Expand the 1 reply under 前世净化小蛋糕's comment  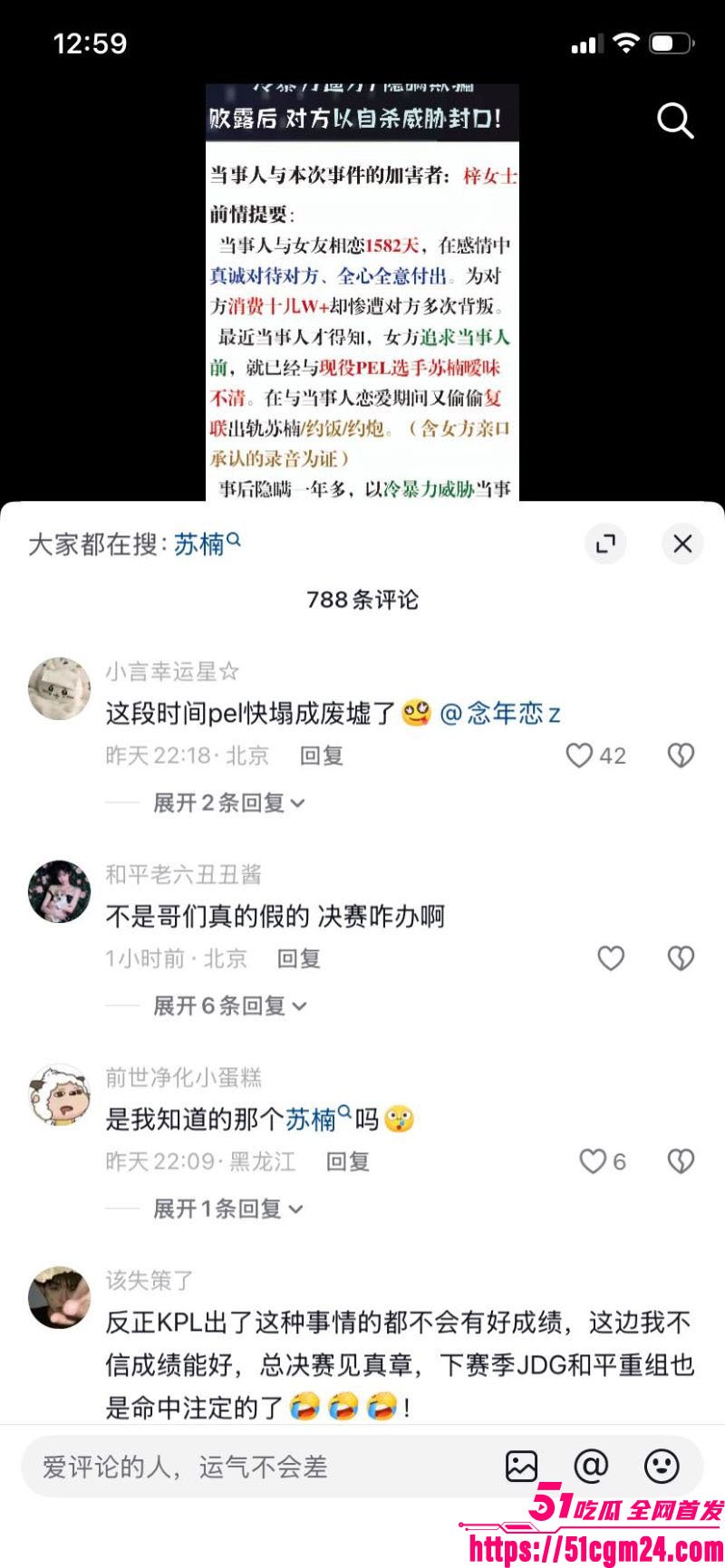coord(227,1207)
